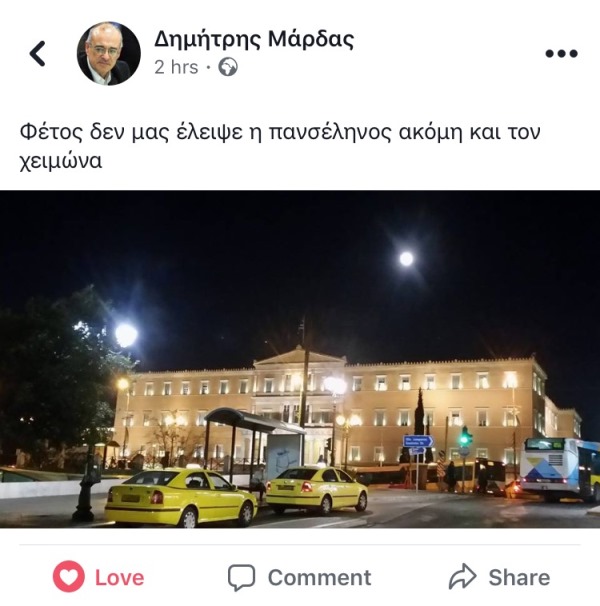The width and height of the screenshot is (600, 606).
Task: Tap the Love reaction button
Action: click(98, 577)
